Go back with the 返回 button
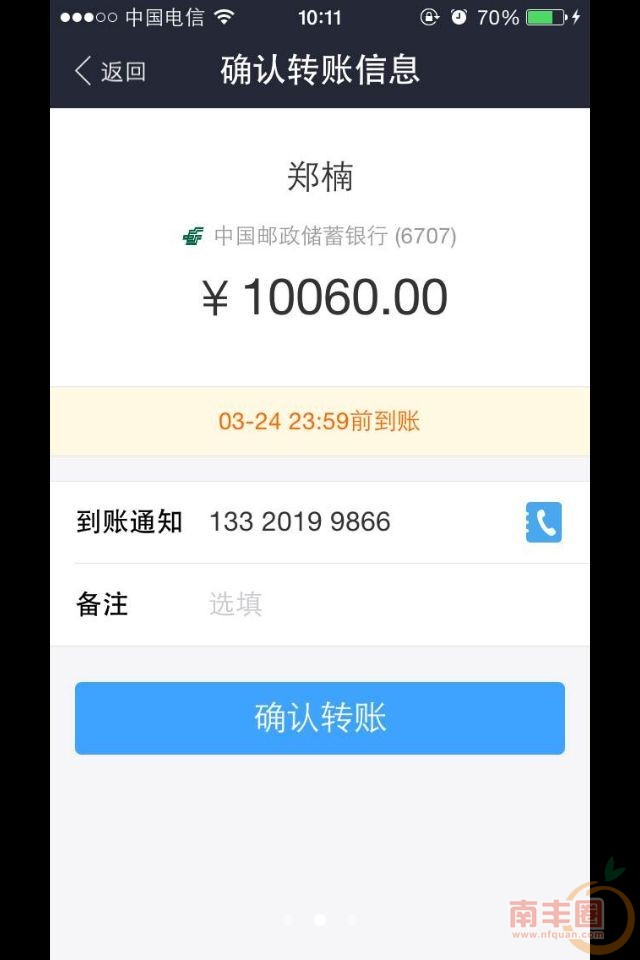 point(110,71)
